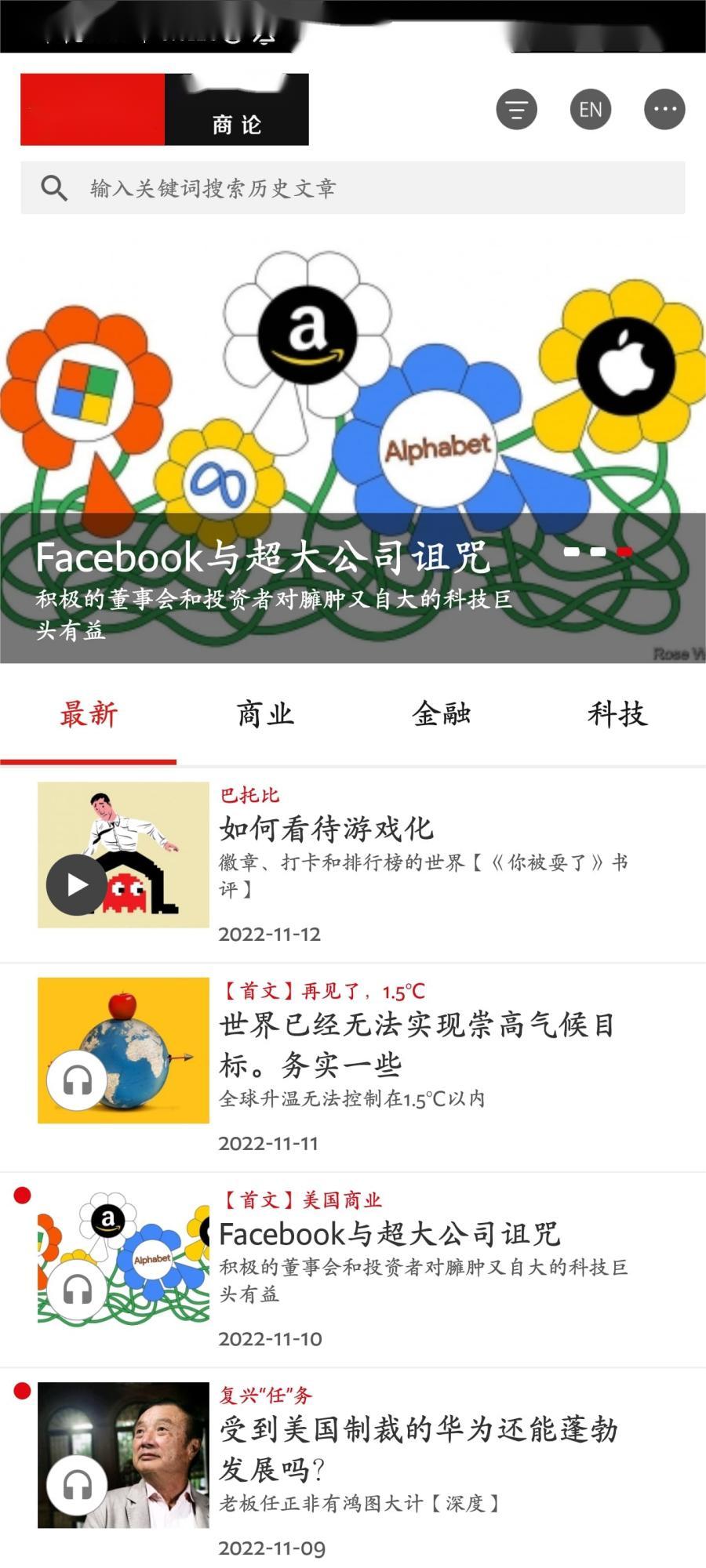The width and height of the screenshot is (706, 1568).
Task: Switch to the 商业 tab
Action: point(265,714)
